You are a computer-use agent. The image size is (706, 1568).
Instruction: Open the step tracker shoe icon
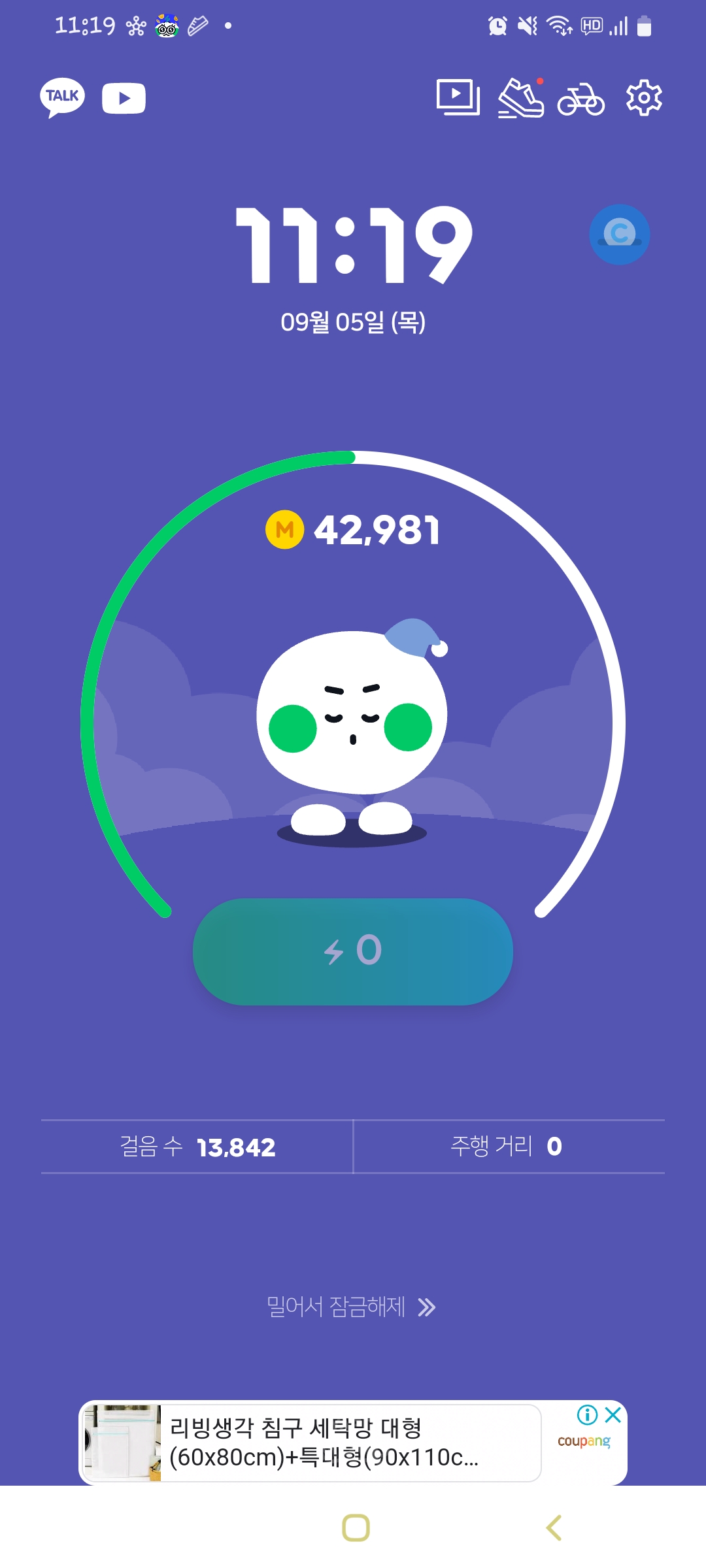(x=520, y=99)
